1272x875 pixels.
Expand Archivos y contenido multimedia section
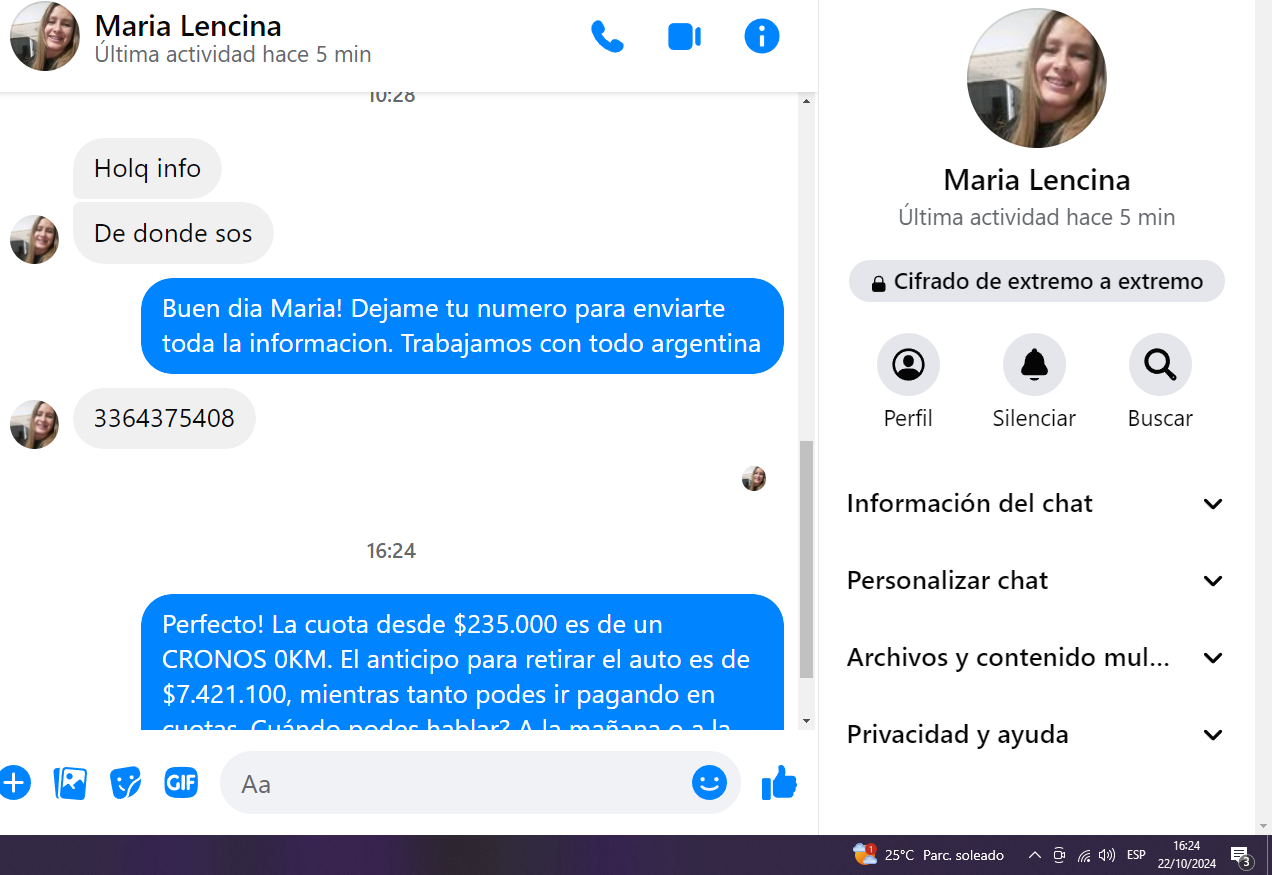point(1035,658)
